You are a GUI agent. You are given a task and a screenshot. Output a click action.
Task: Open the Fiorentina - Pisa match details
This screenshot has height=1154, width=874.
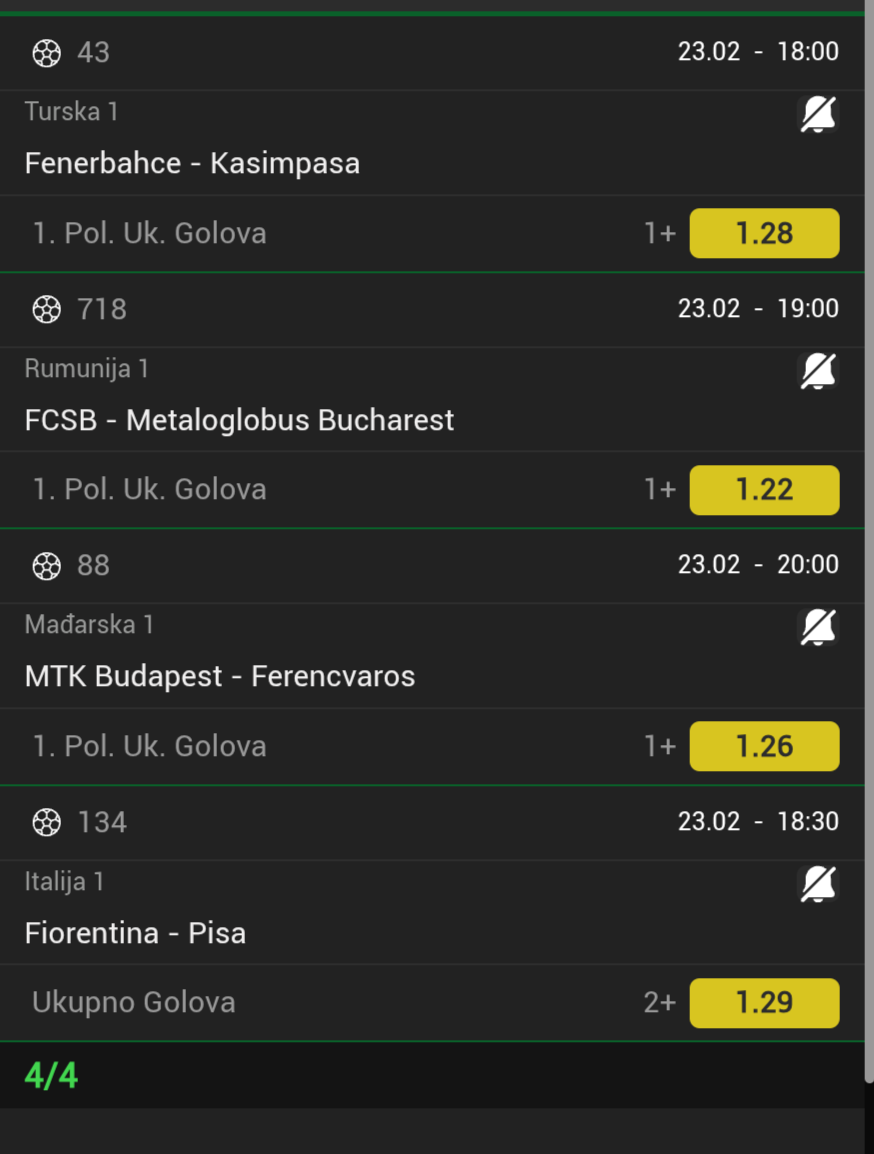[135, 933]
